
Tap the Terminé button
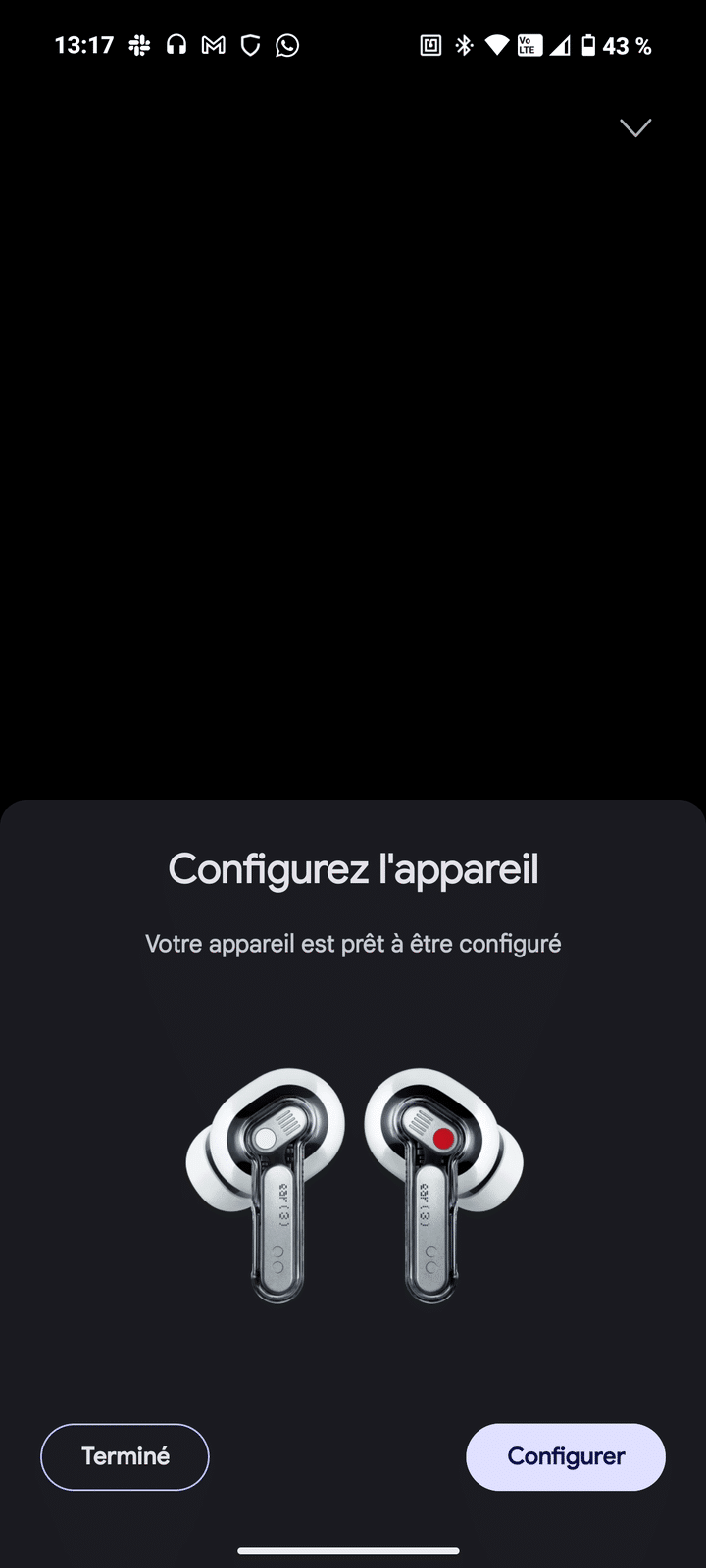click(x=125, y=1456)
